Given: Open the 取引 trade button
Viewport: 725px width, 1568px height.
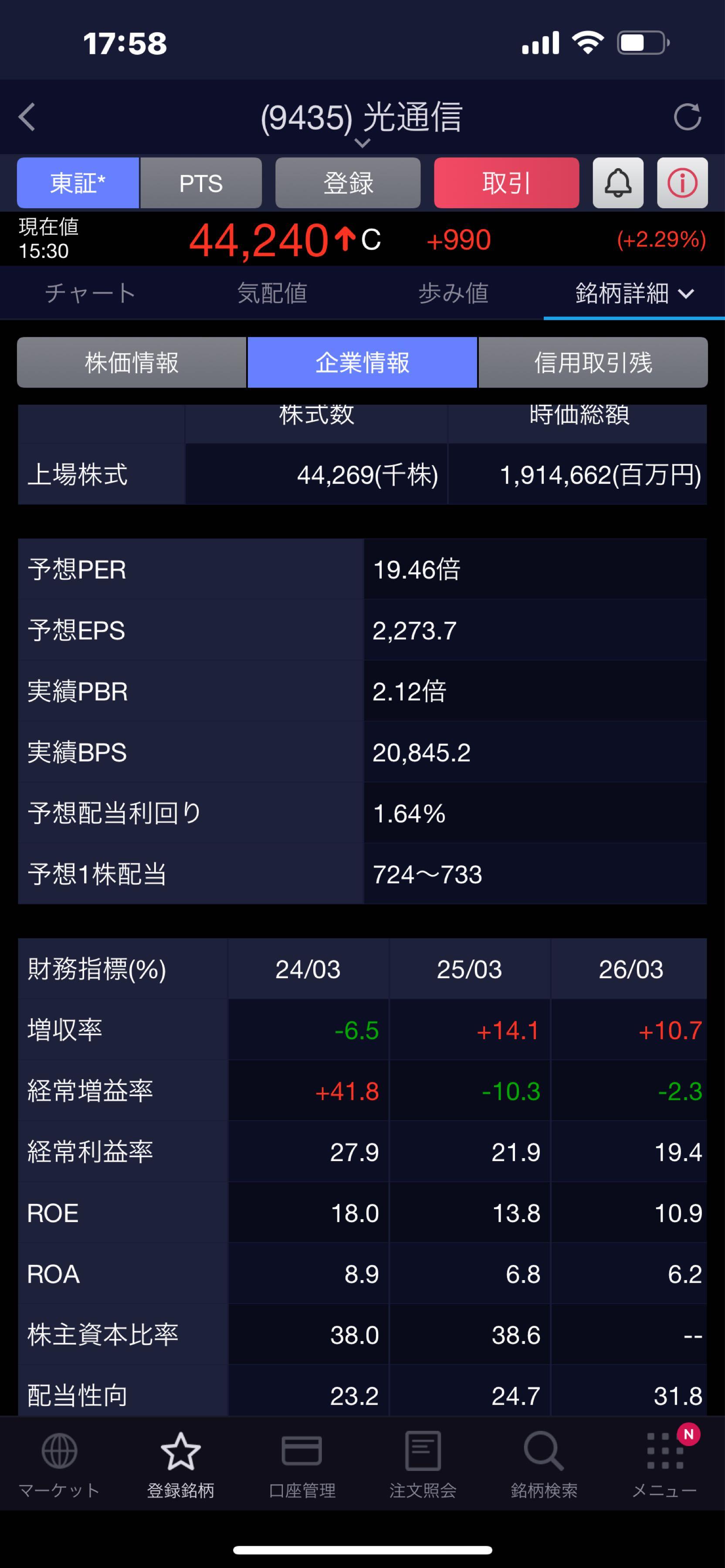Looking at the screenshot, I should point(506,182).
